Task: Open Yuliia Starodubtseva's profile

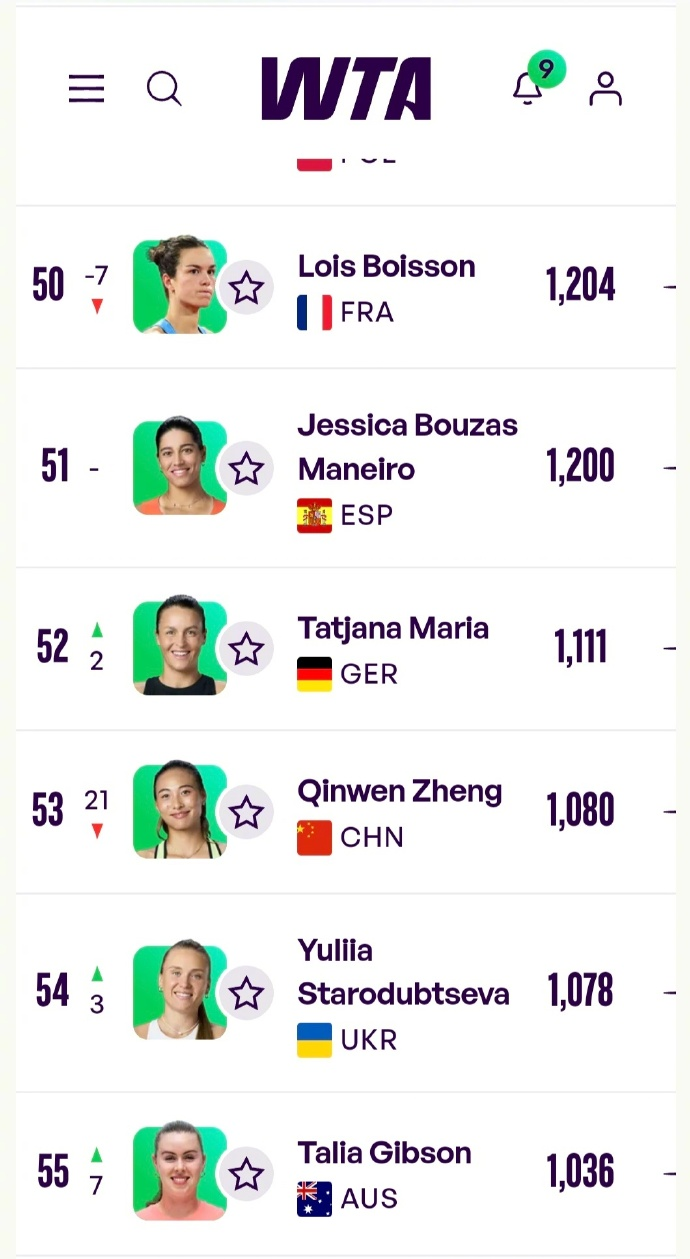Action: [403, 972]
